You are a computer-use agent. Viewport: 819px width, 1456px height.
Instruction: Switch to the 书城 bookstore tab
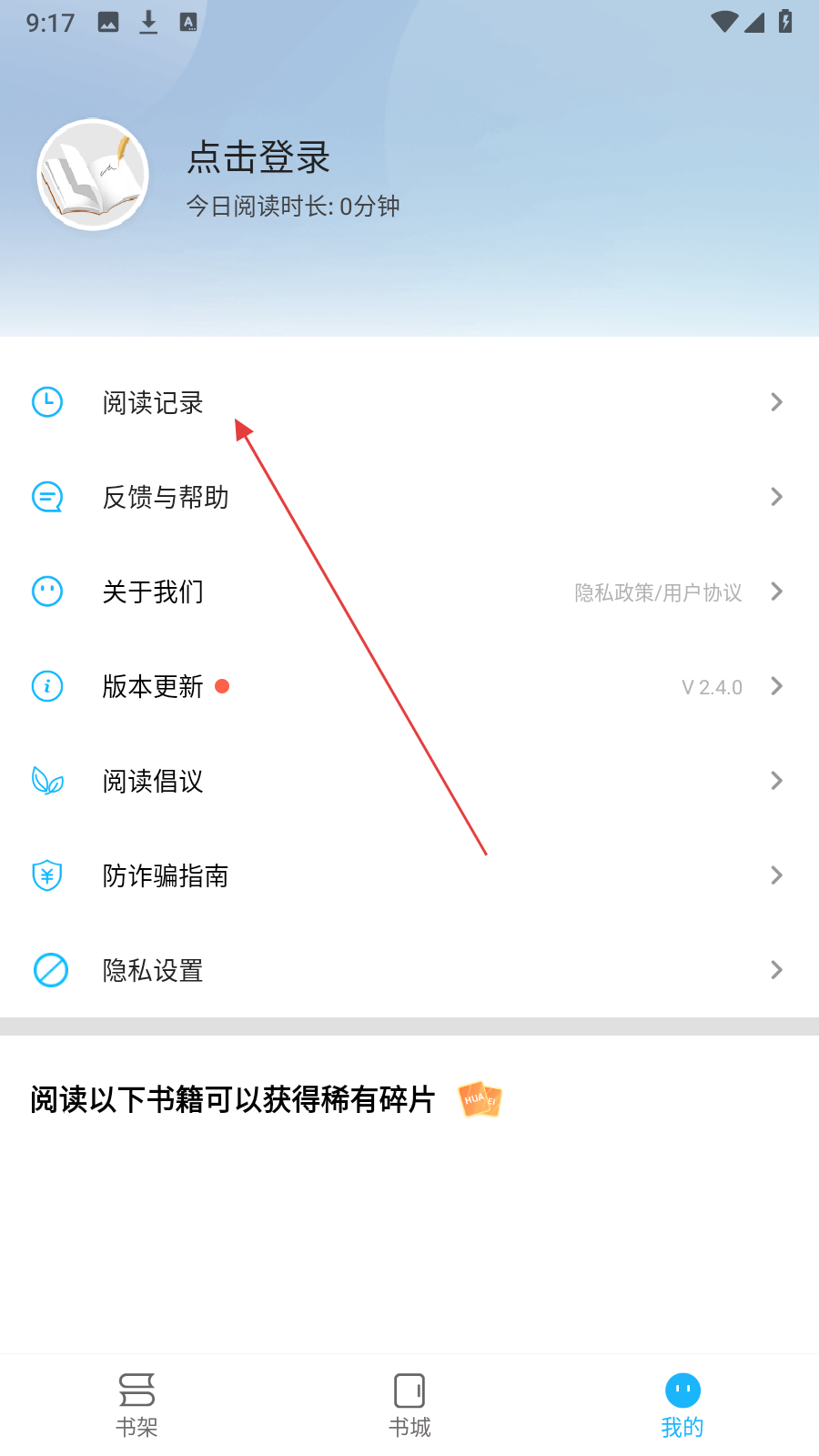(x=409, y=1405)
